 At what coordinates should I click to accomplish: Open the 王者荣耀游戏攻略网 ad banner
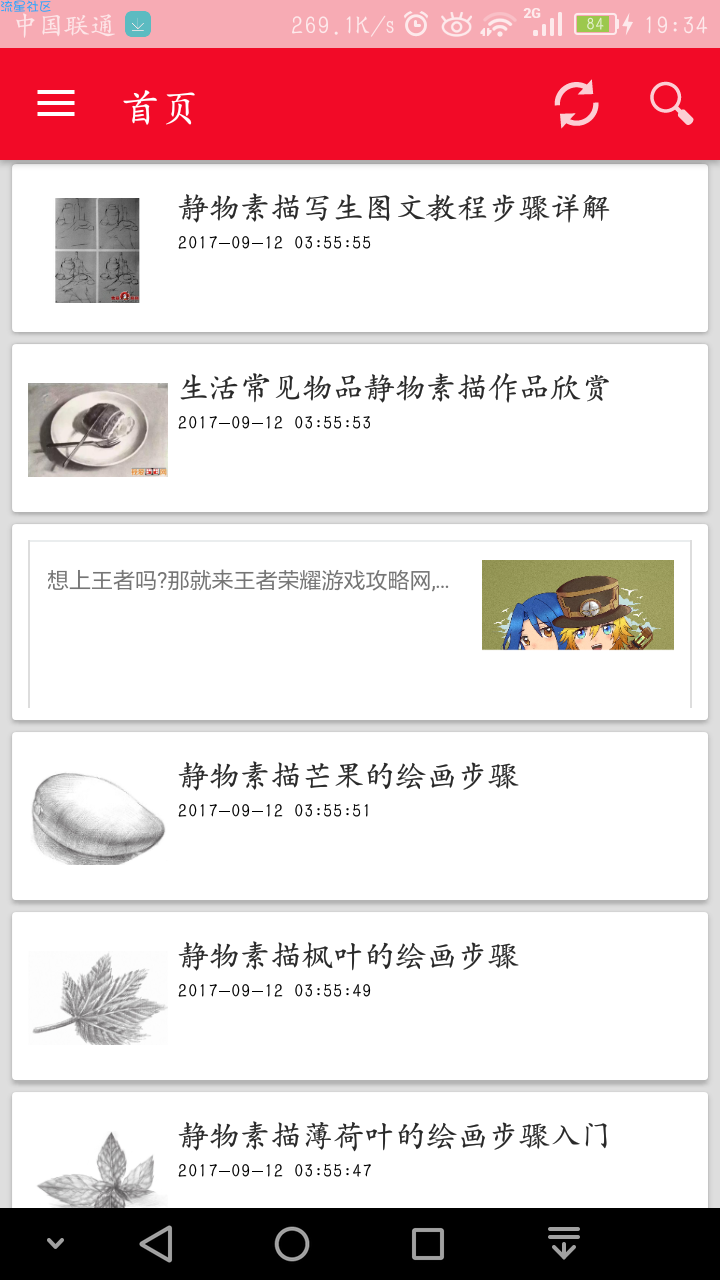click(360, 622)
